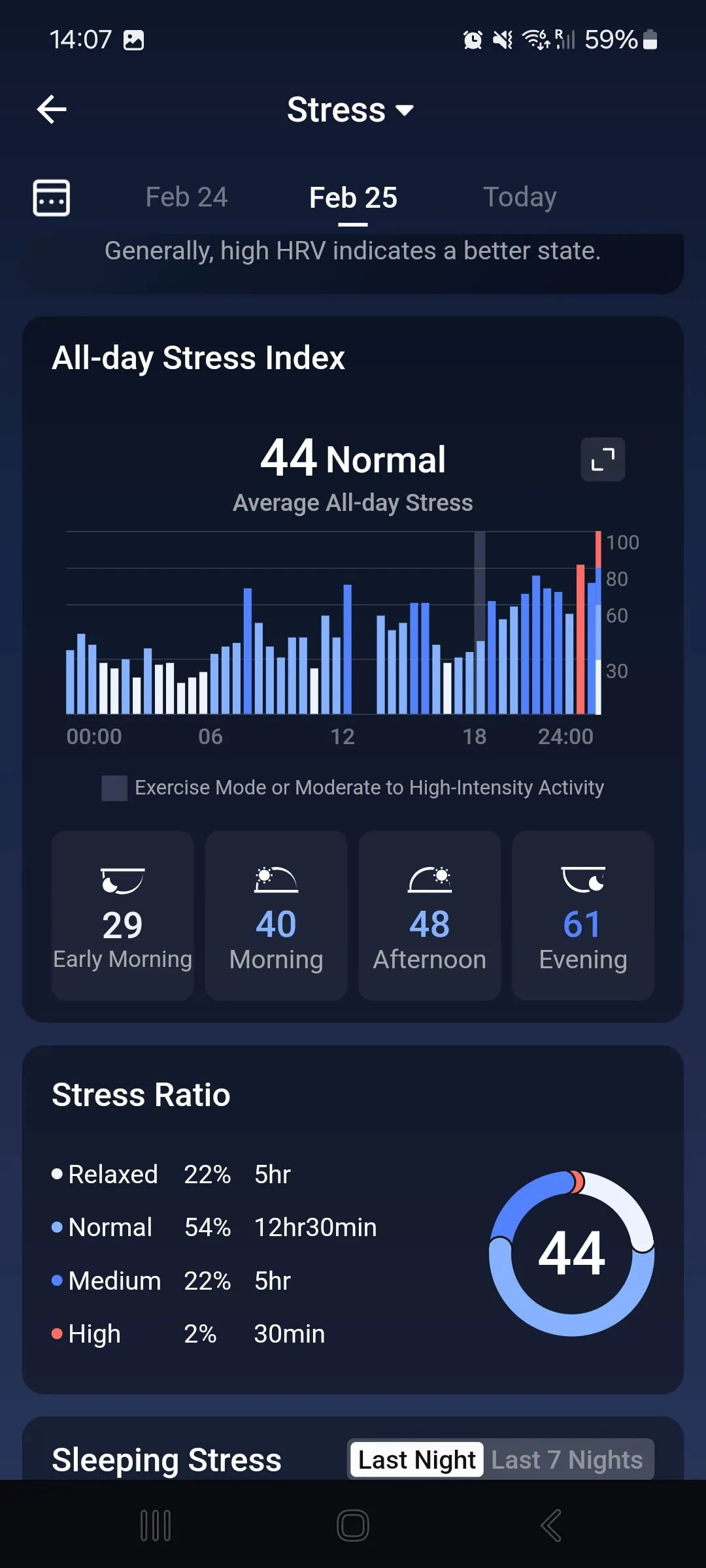Switch to Last 7 Nights view
This screenshot has width=706, height=1568.
point(567,1459)
